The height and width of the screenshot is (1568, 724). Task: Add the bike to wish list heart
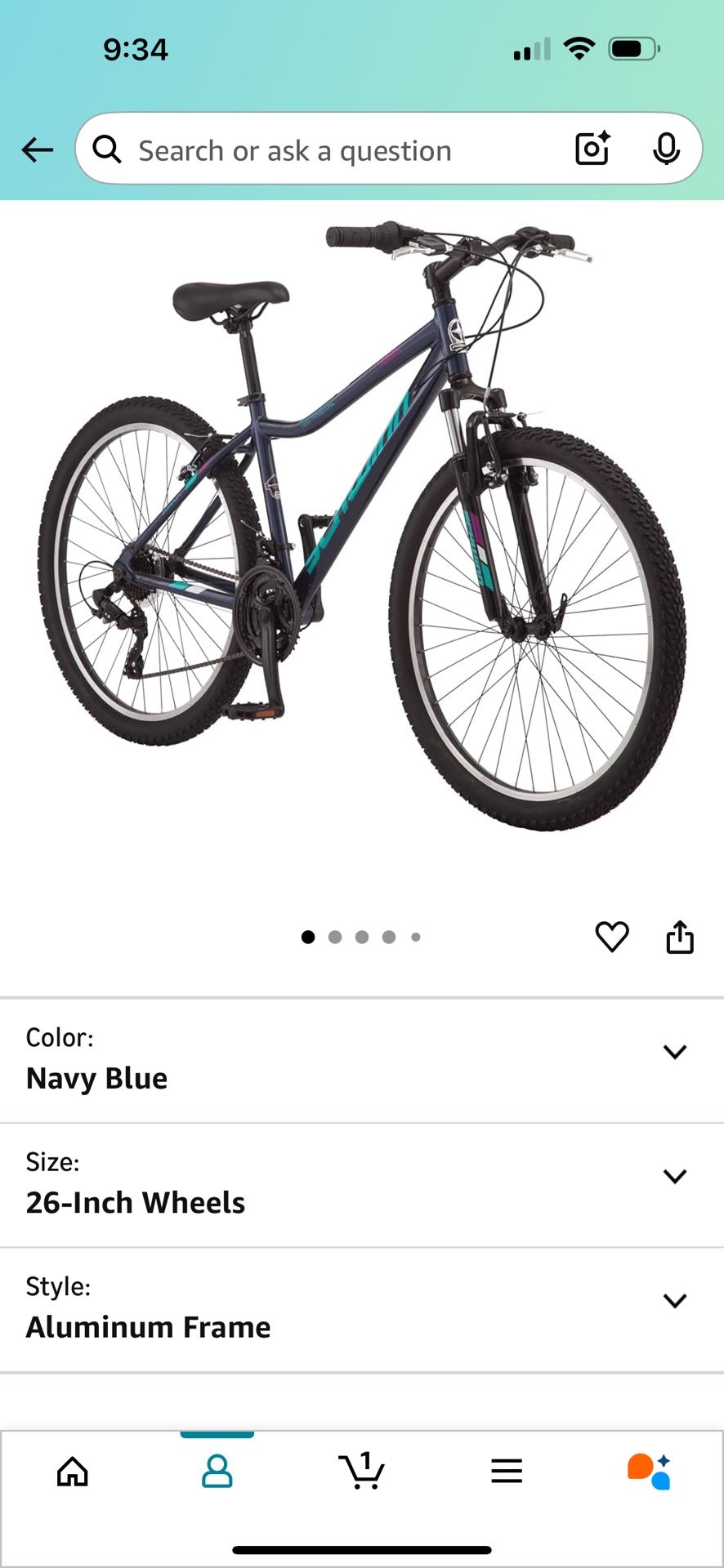(612, 937)
